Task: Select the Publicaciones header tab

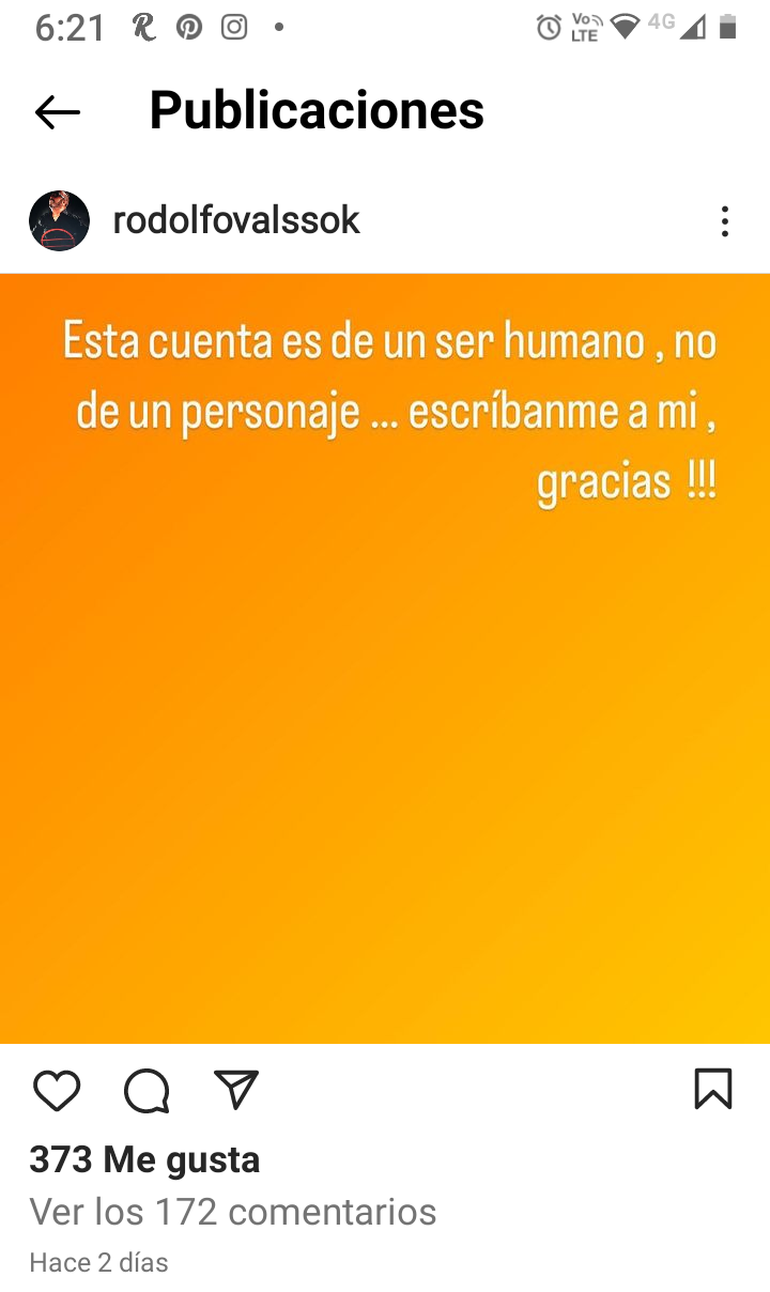Action: pyautogui.click(x=316, y=110)
